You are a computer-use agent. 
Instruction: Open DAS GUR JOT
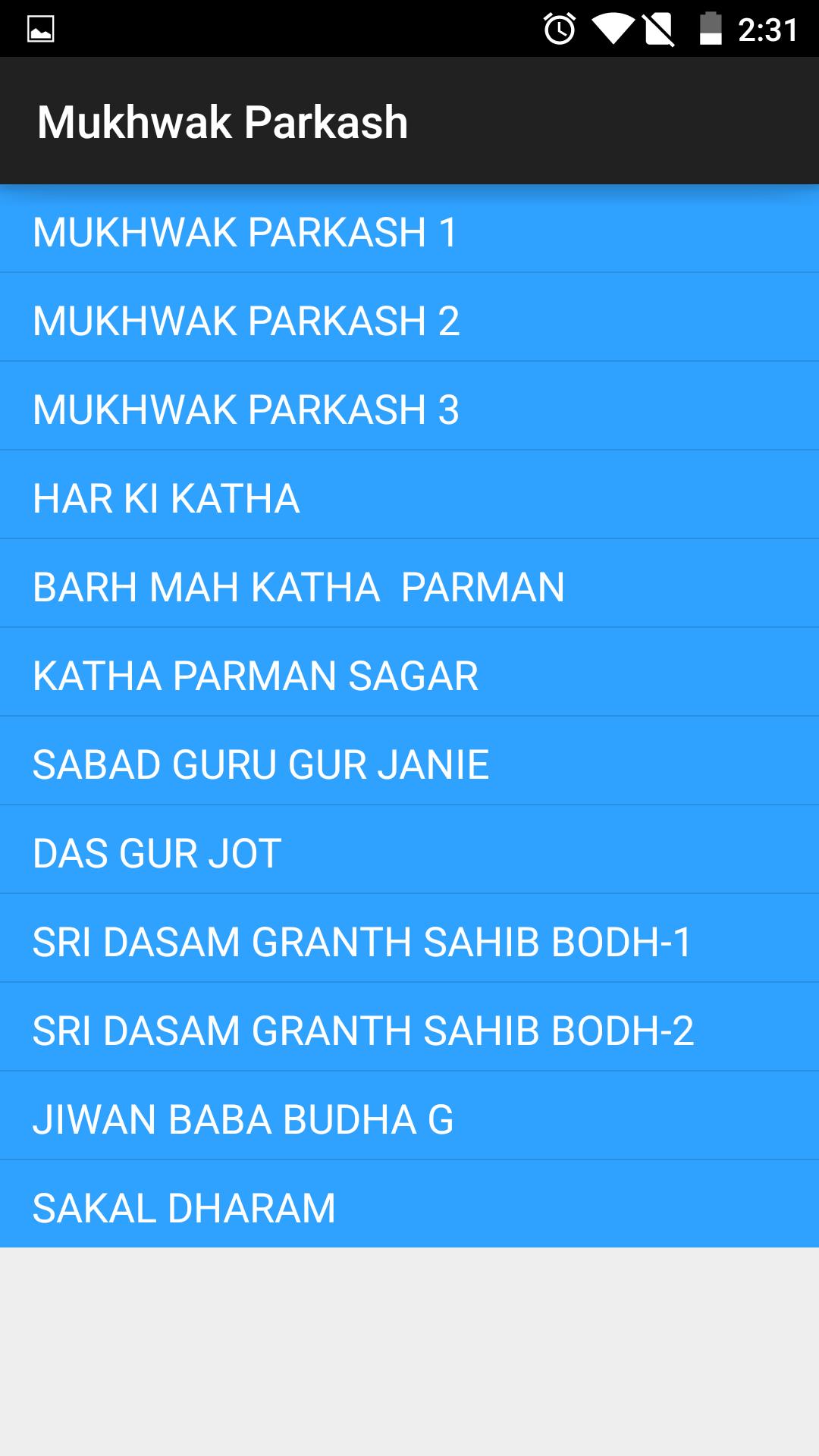[x=409, y=852]
